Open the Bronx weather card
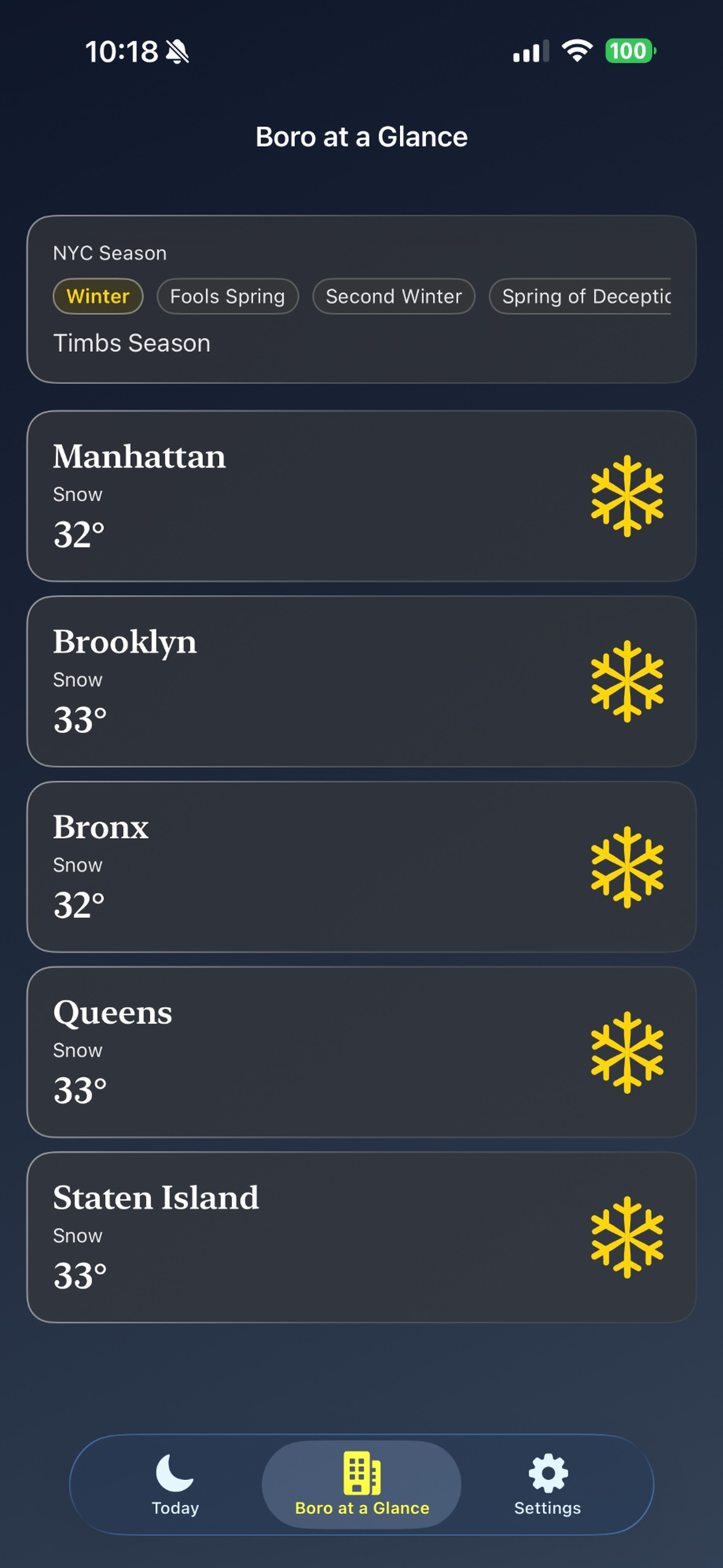Viewport: 723px width, 1568px height. pos(361,867)
